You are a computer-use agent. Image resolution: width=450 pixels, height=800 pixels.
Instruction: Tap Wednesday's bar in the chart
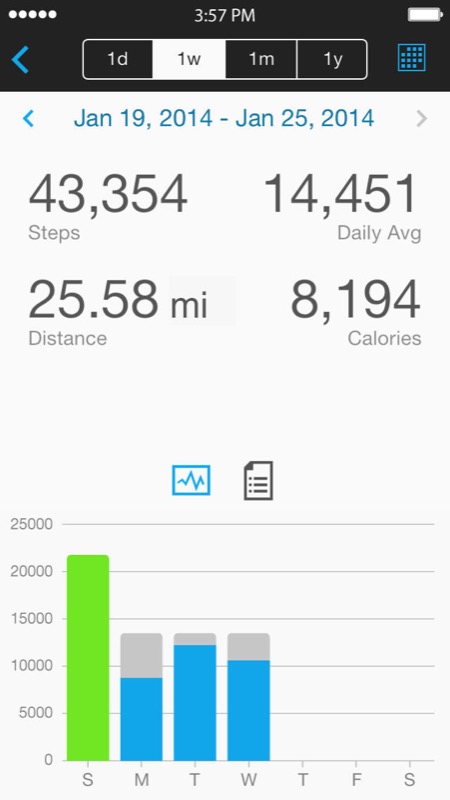pos(248,697)
